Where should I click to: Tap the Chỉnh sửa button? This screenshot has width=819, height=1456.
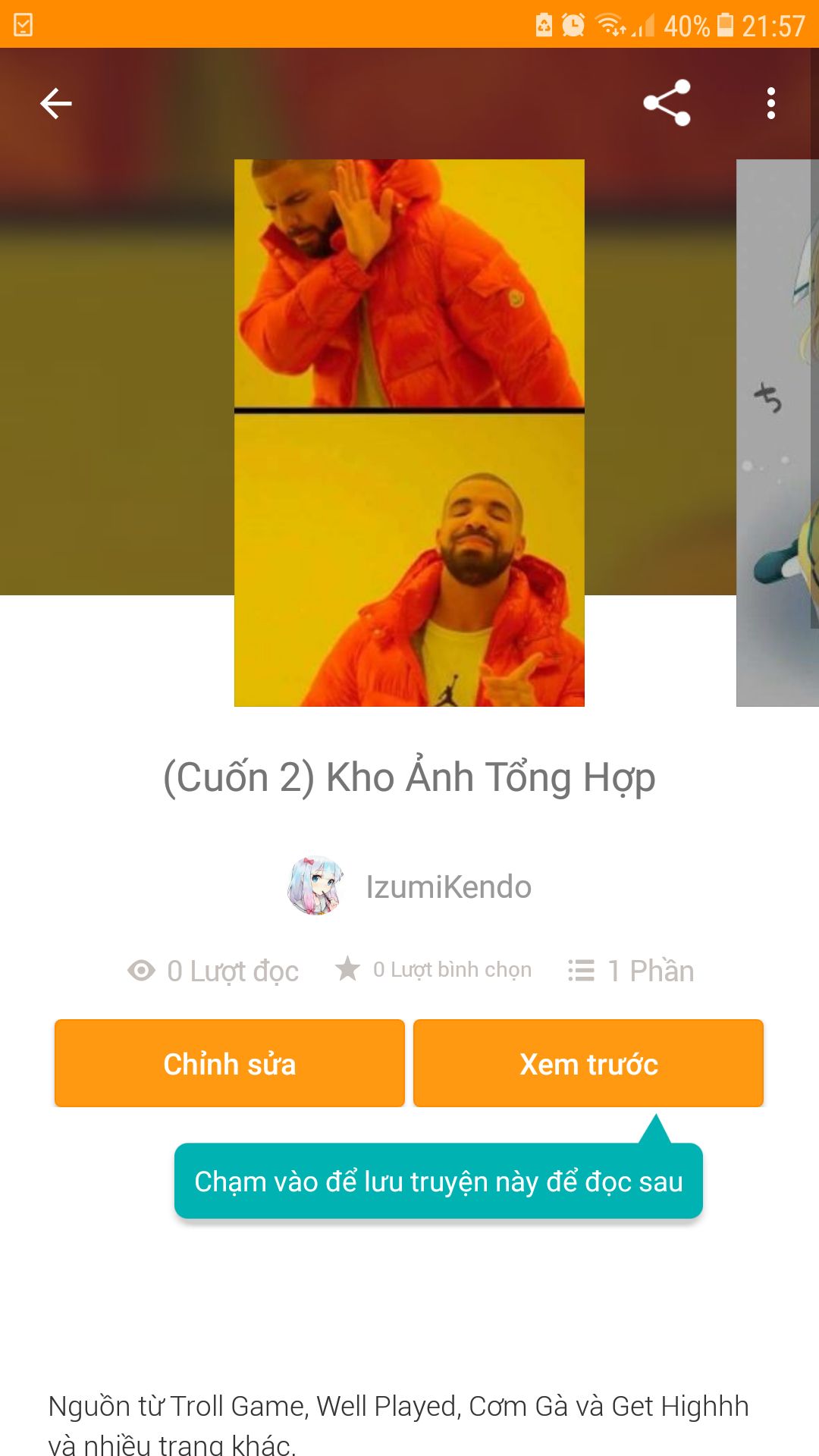(229, 1063)
